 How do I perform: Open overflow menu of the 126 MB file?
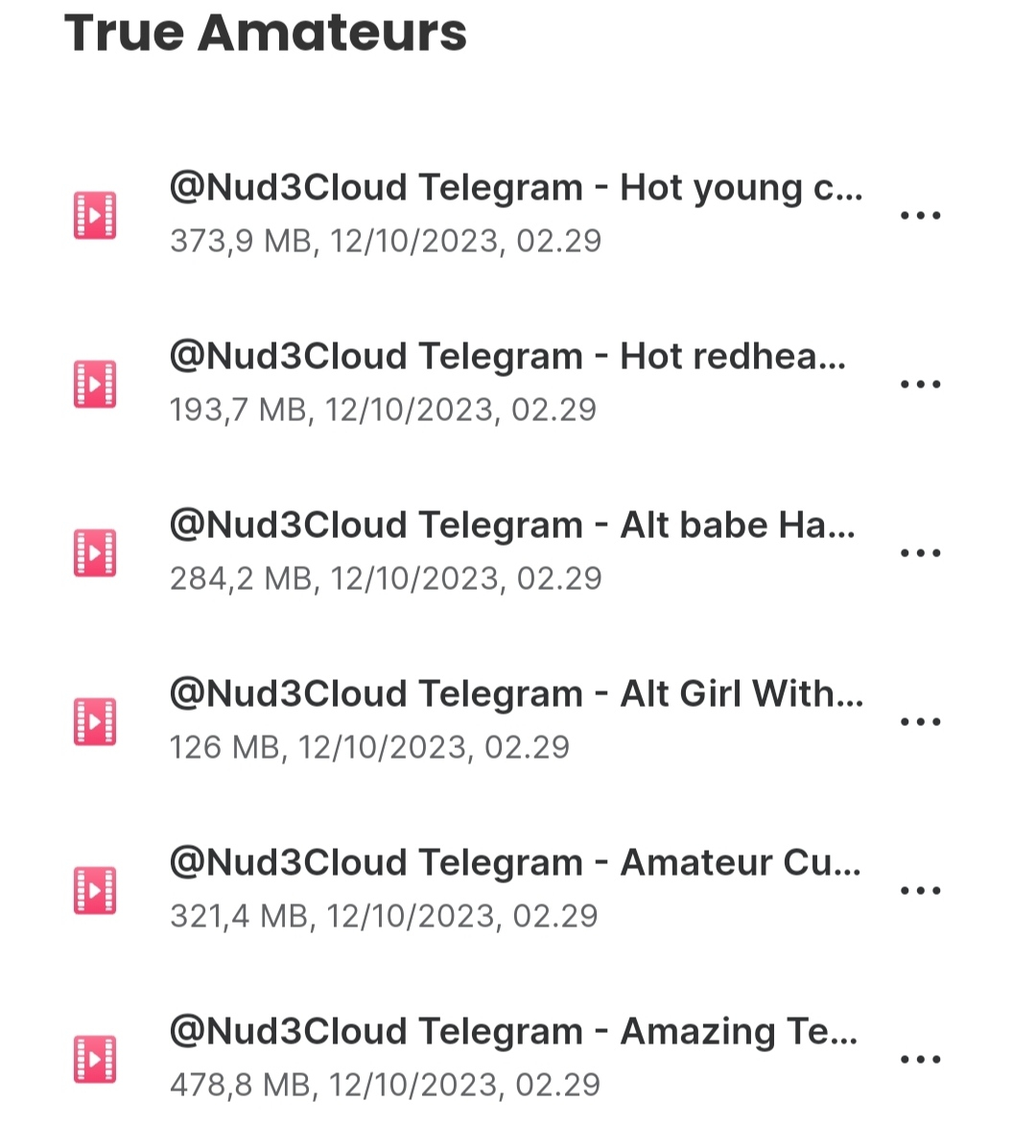[920, 722]
